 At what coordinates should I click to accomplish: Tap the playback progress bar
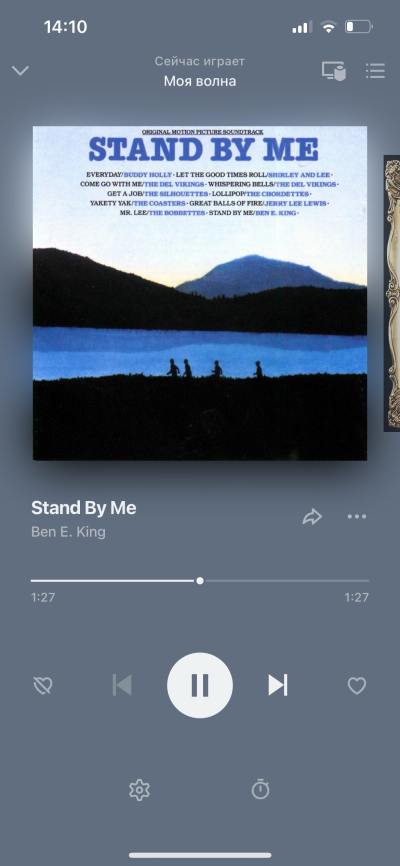pyautogui.click(x=200, y=580)
